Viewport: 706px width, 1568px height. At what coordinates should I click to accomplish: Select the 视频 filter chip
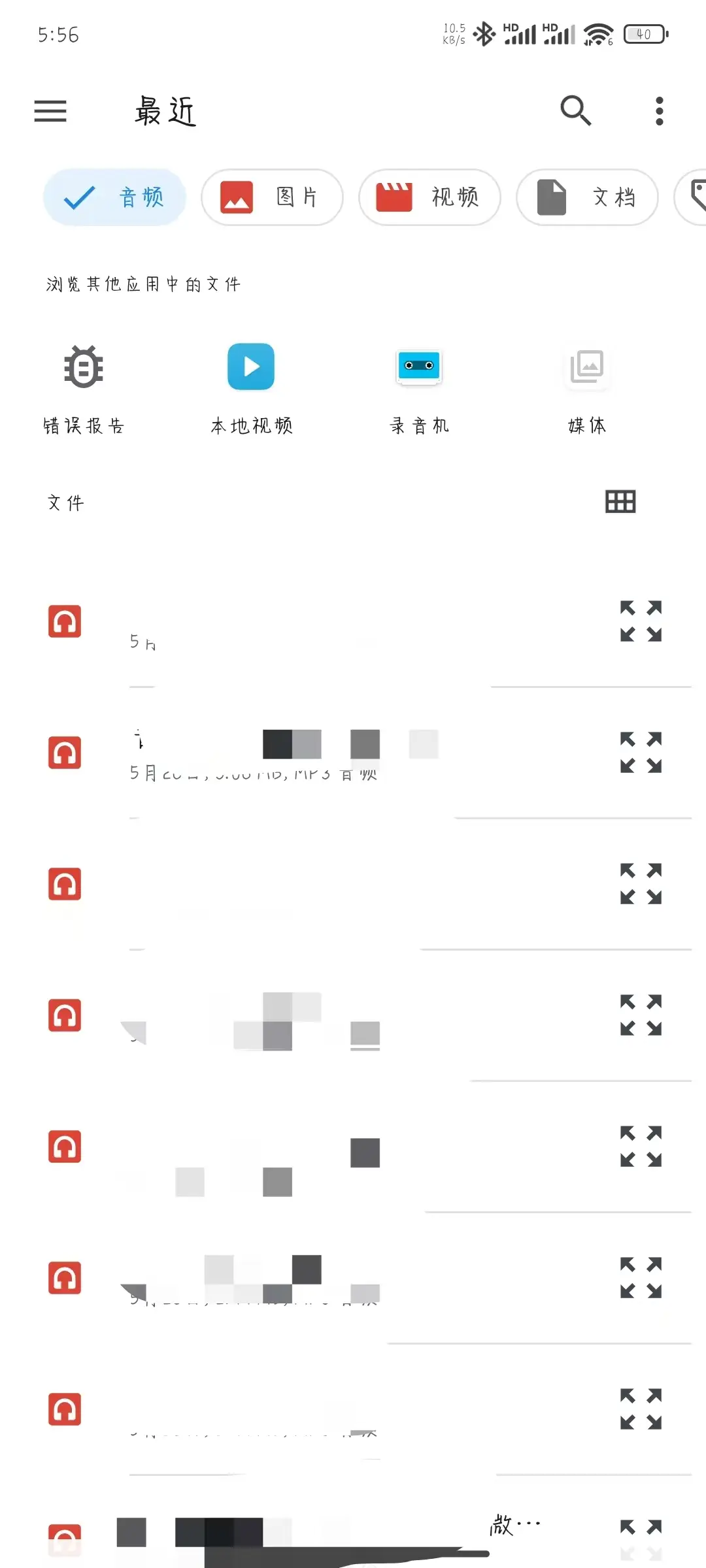429,197
